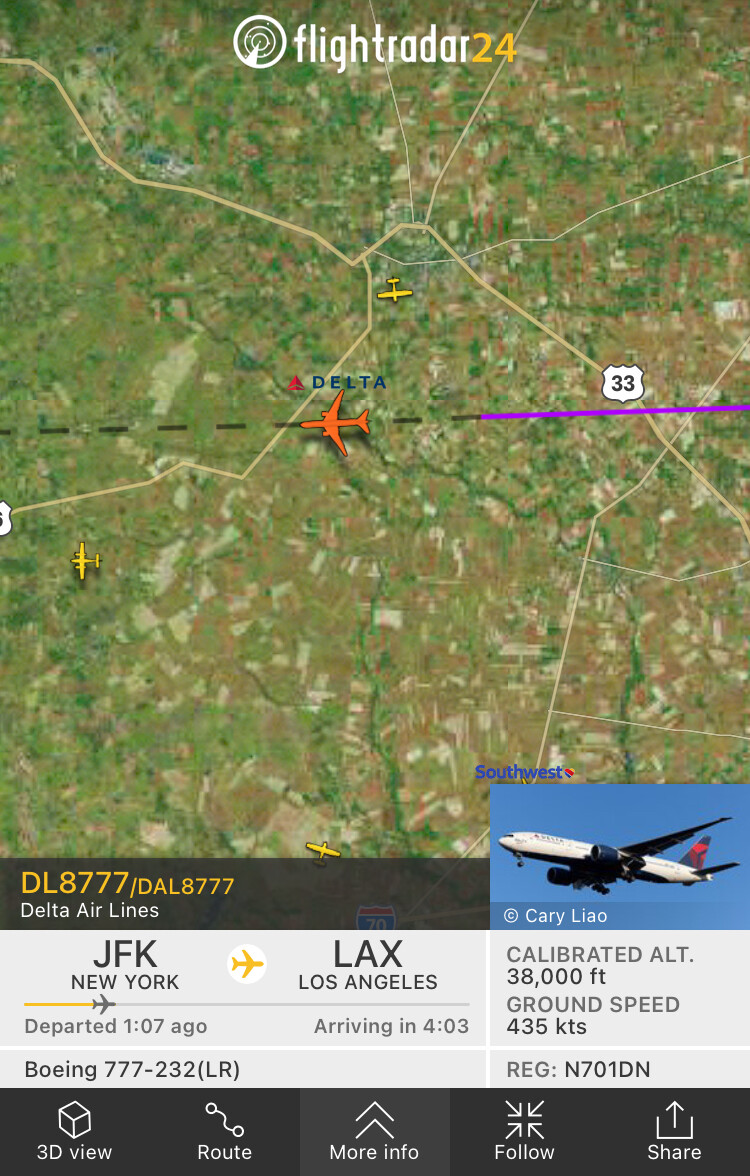Show the flight's Route
750x1176 pixels.
(224, 1132)
